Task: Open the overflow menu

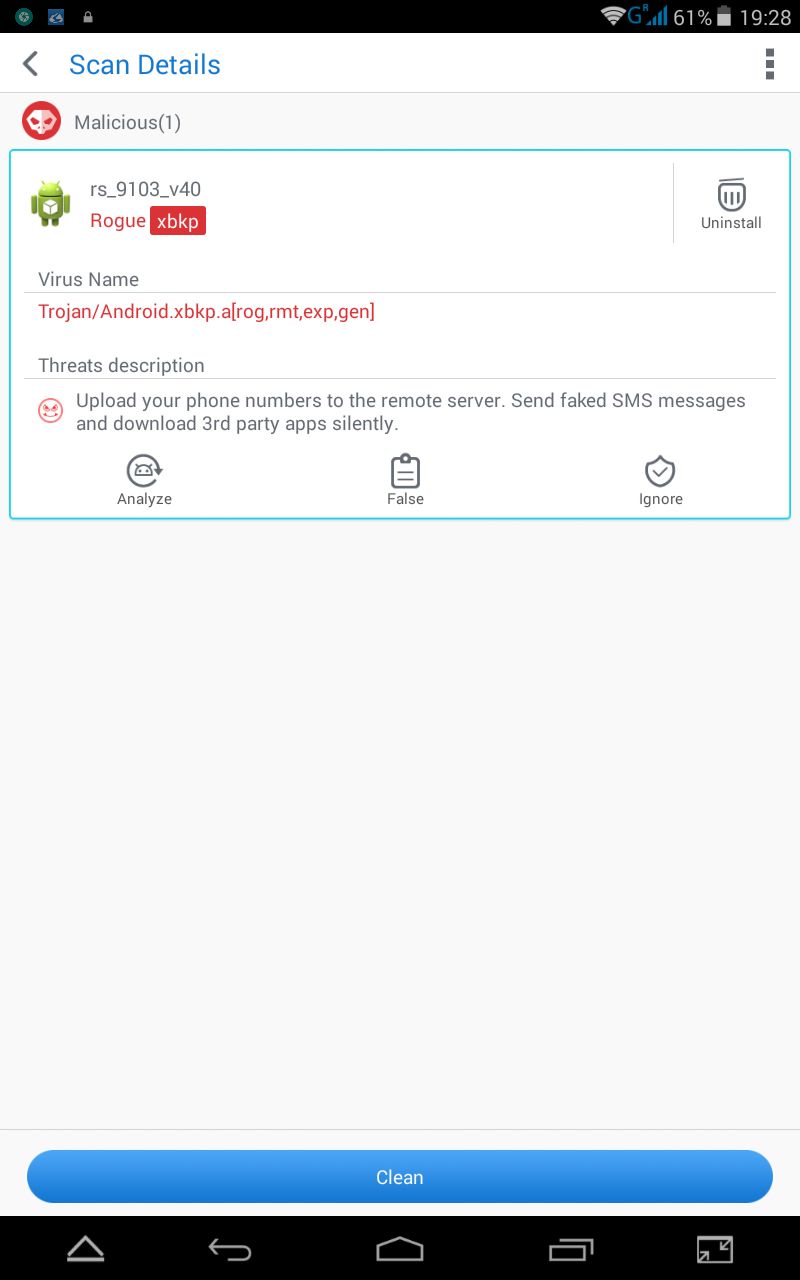Action: (769, 64)
